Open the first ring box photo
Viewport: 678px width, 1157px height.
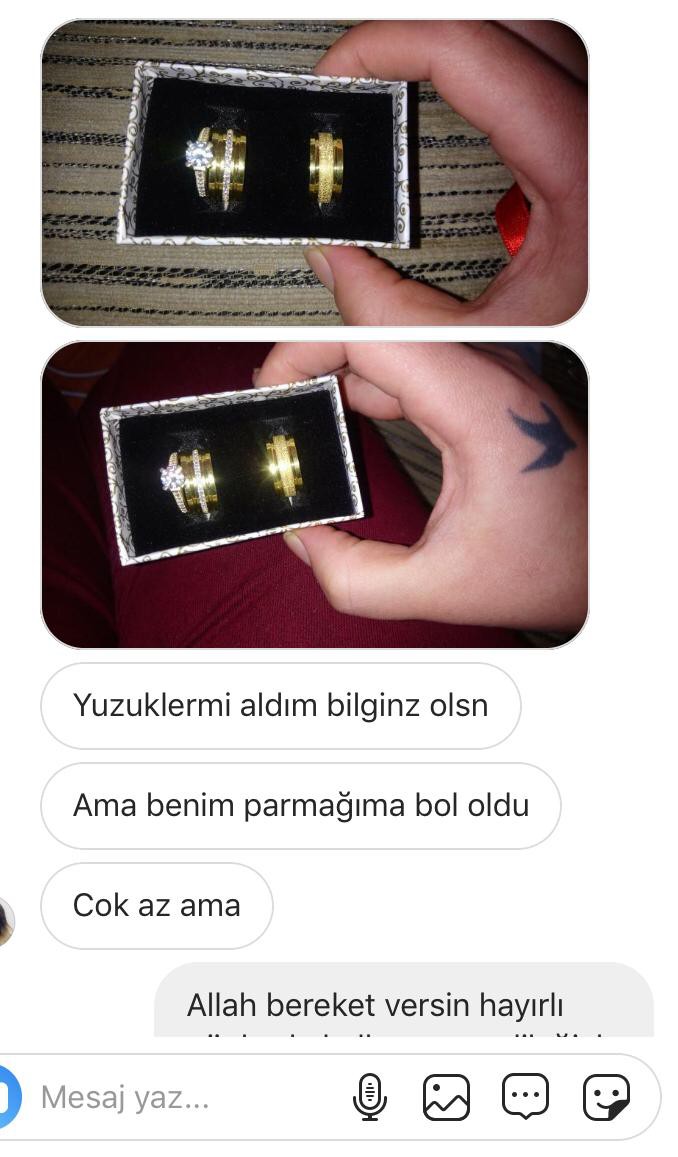314,173
